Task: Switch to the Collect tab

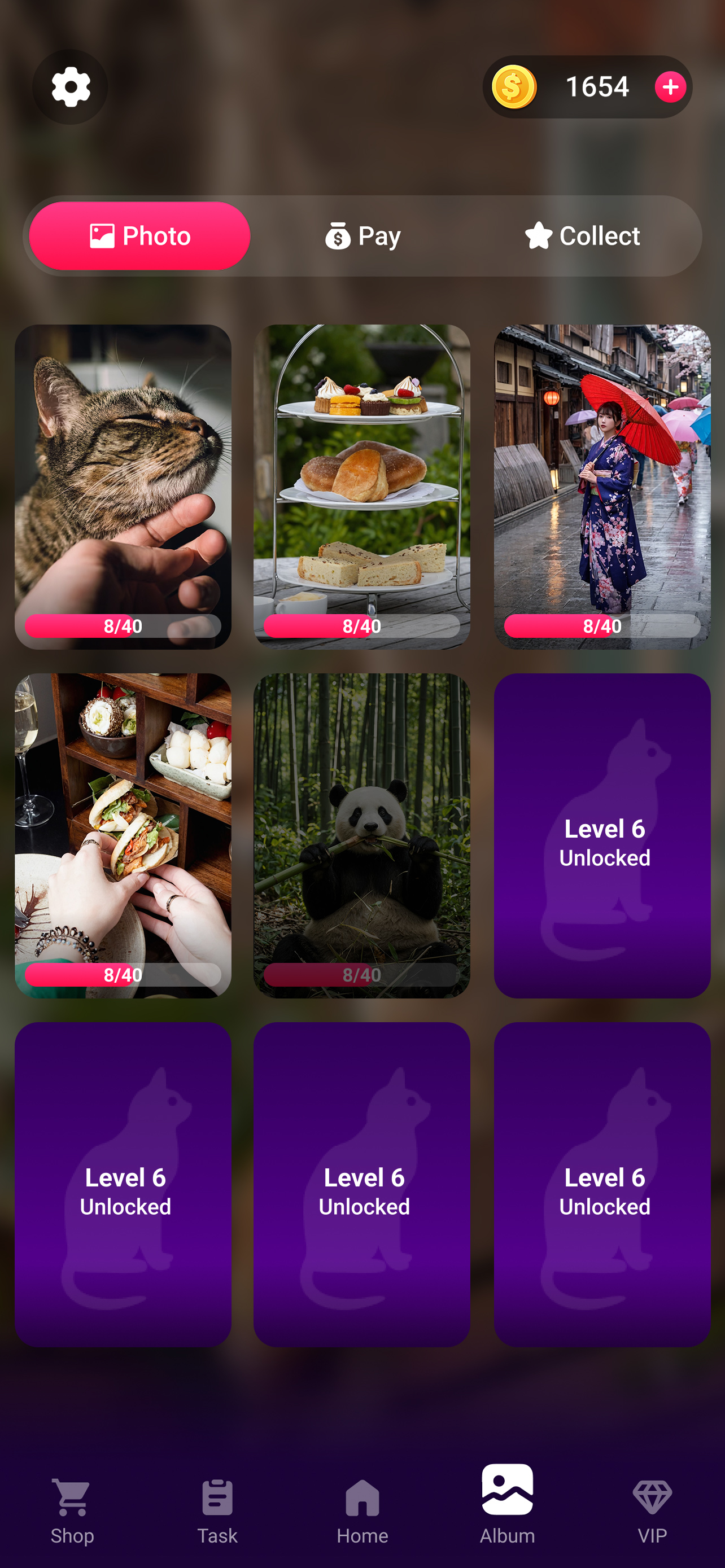Action: coord(582,236)
